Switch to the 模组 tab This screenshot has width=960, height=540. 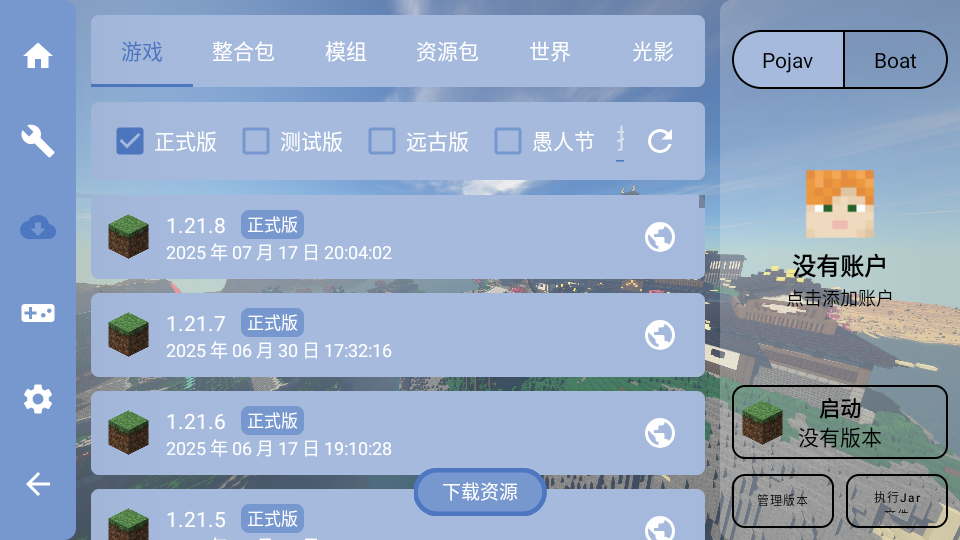coord(346,52)
